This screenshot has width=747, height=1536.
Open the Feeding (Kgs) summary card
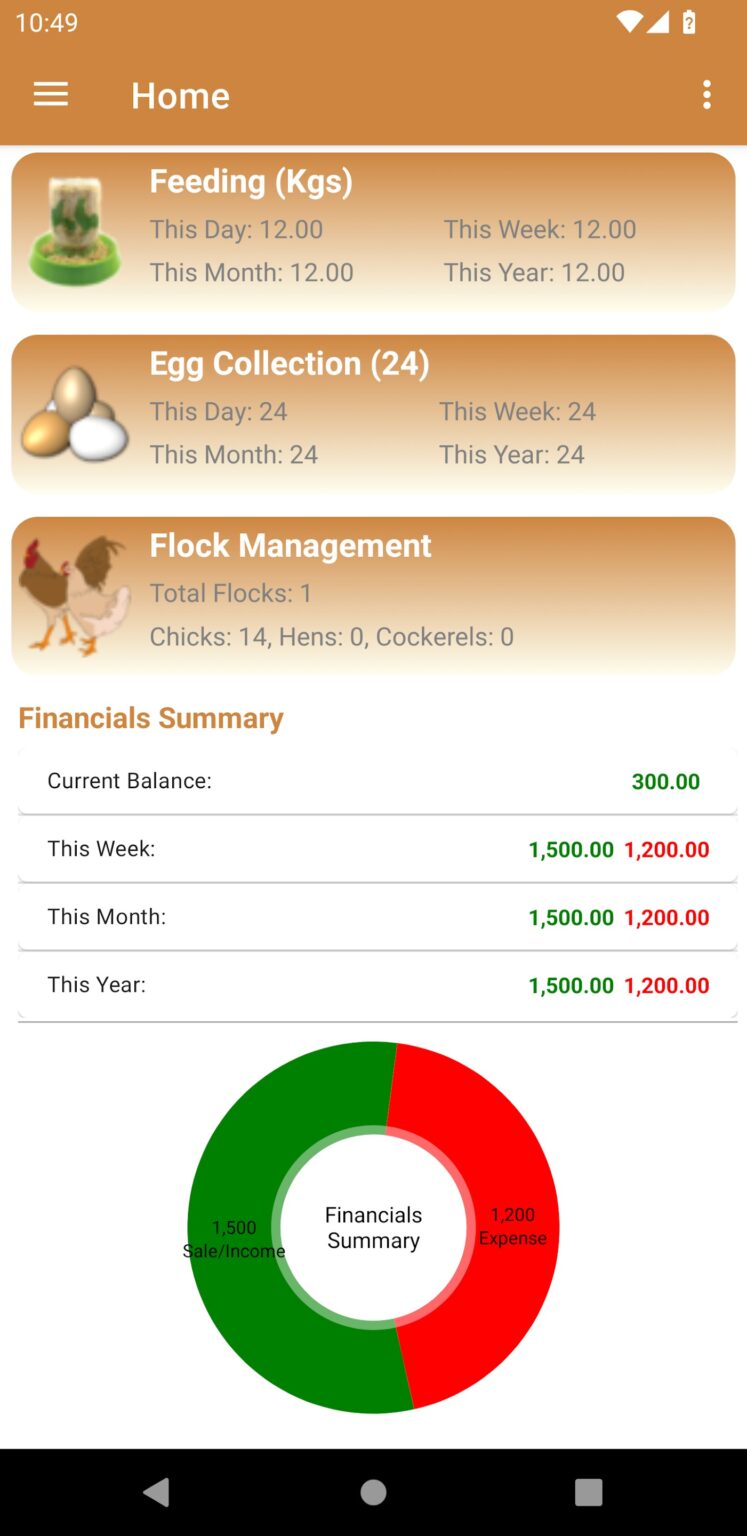tap(373, 228)
